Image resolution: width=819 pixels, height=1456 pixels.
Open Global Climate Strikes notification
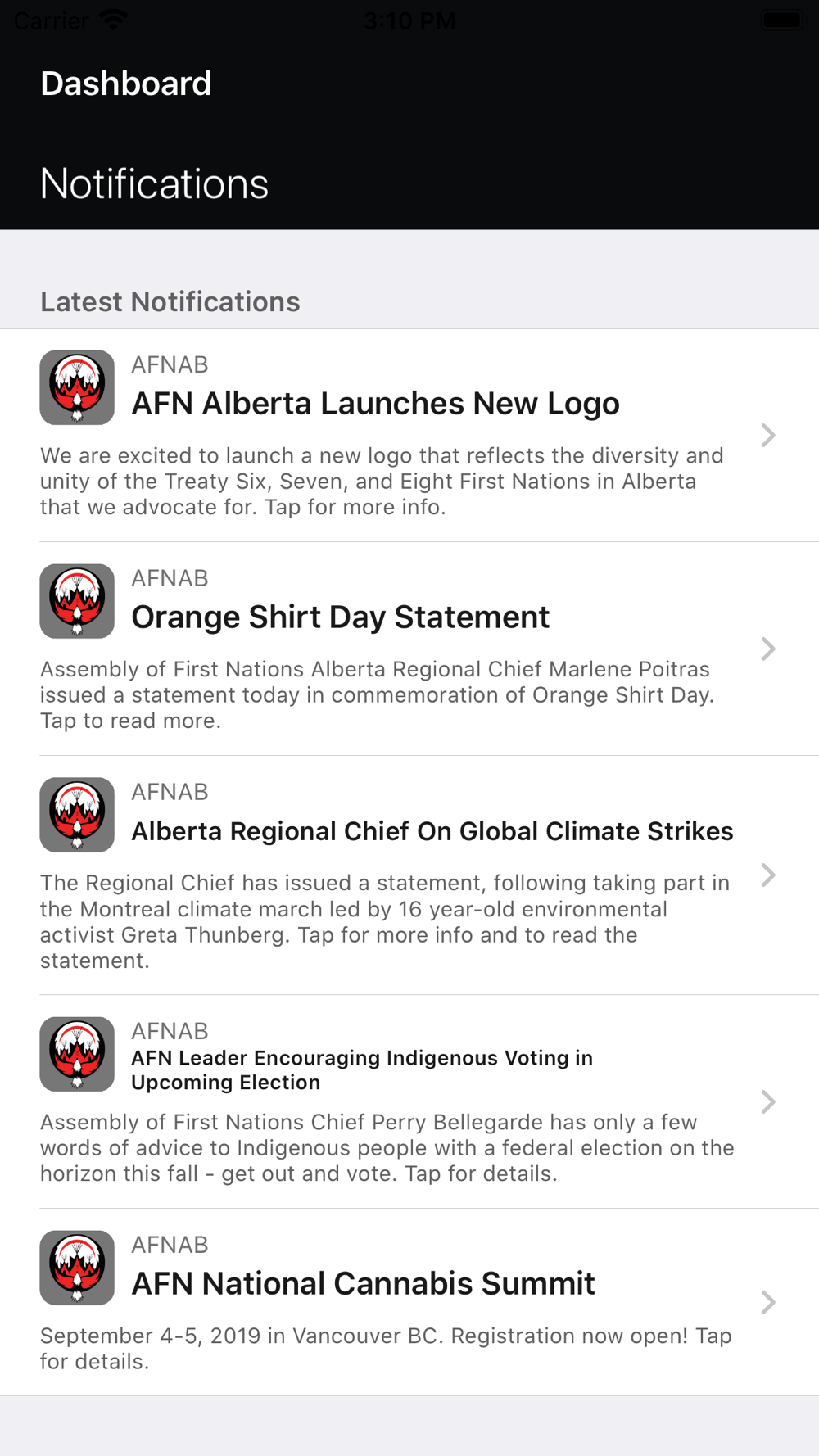click(409, 875)
